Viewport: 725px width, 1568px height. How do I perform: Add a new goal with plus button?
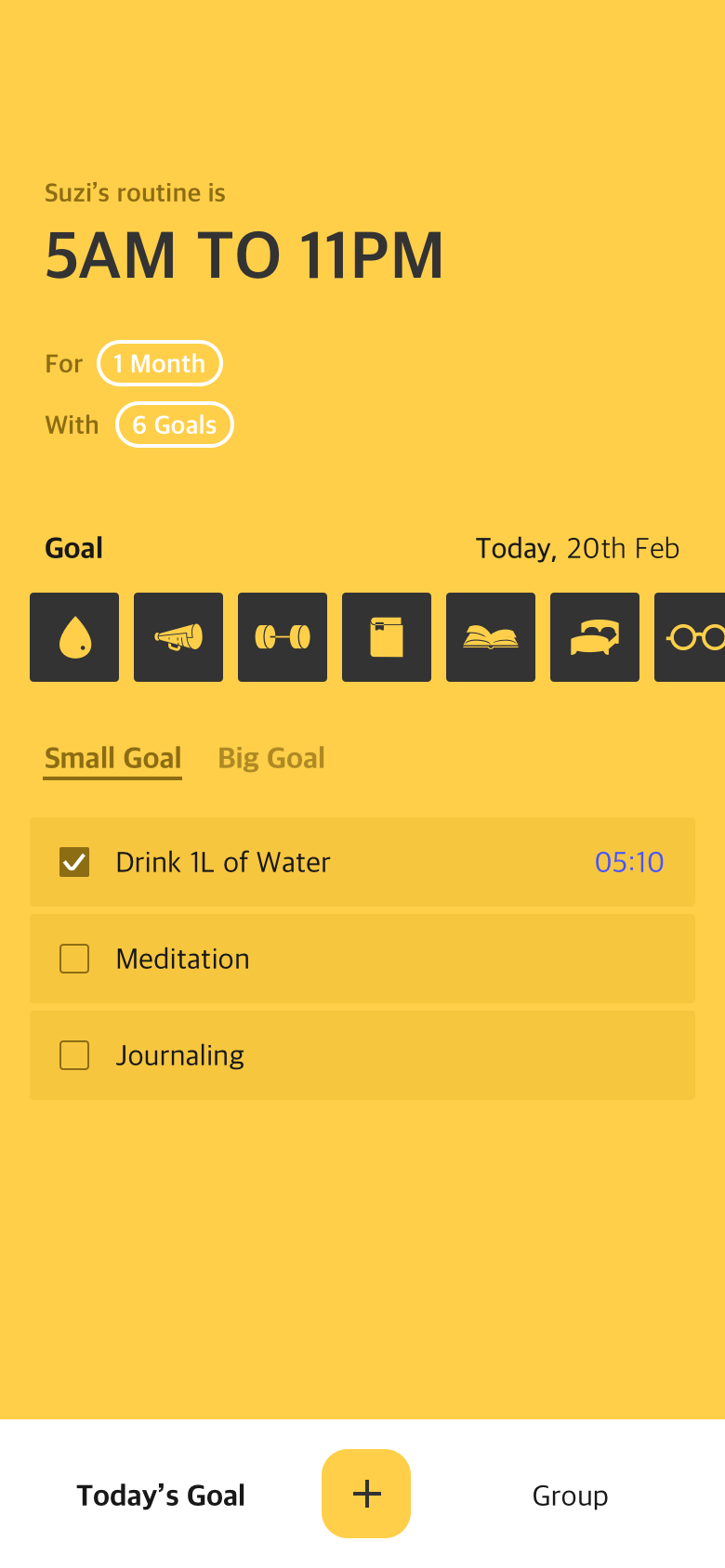tap(366, 1494)
